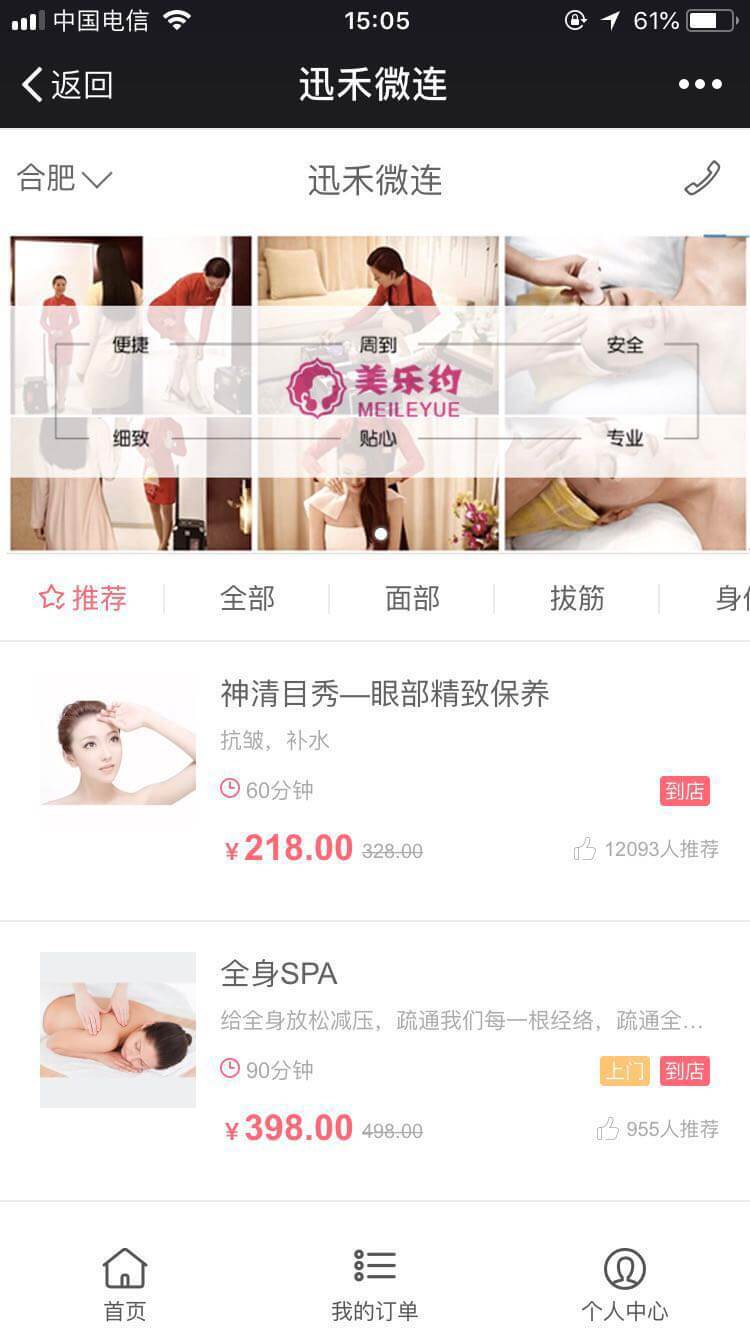
Task: Open the 全身SPA service
Action: (x=279, y=973)
